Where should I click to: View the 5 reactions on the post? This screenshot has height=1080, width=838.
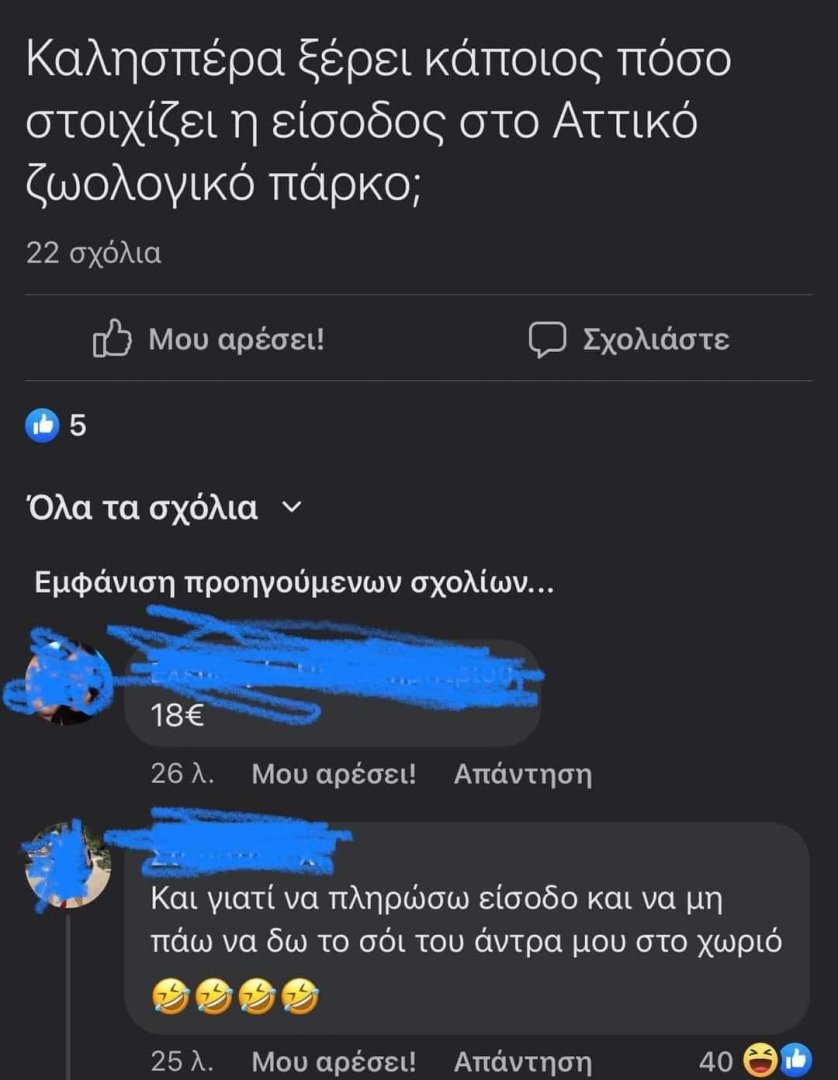tap(56, 427)
